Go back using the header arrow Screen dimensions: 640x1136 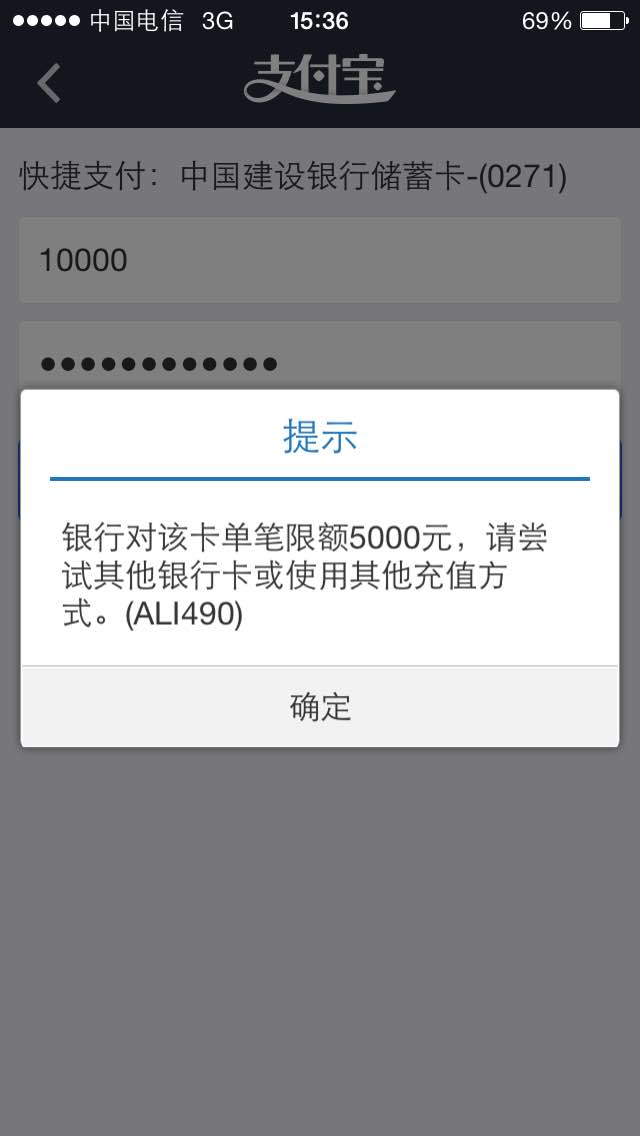(49, 83)
